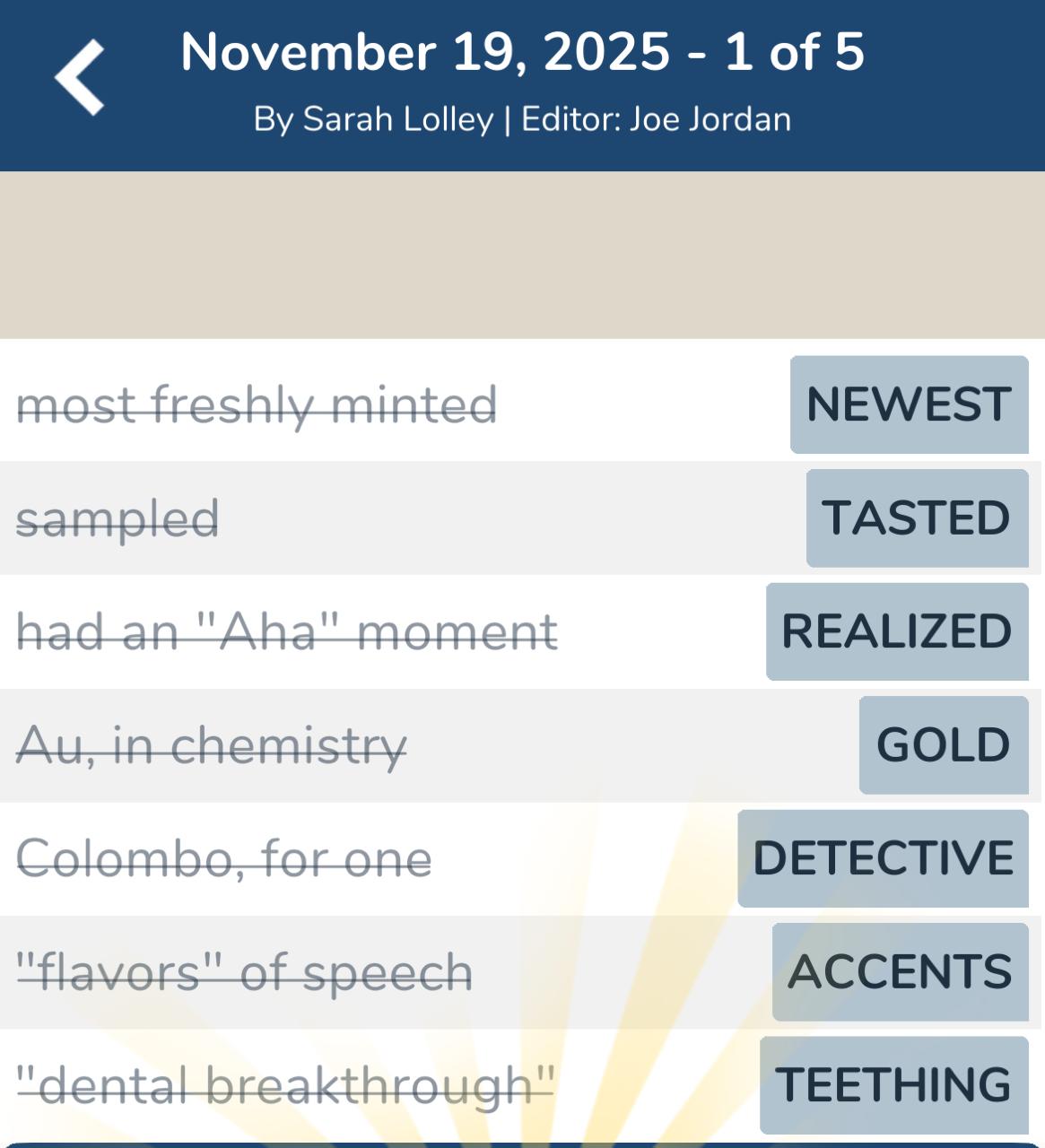Tap the TEETHING answer tile
Screen dimensions: 1045x1148
coord(893,1083)
